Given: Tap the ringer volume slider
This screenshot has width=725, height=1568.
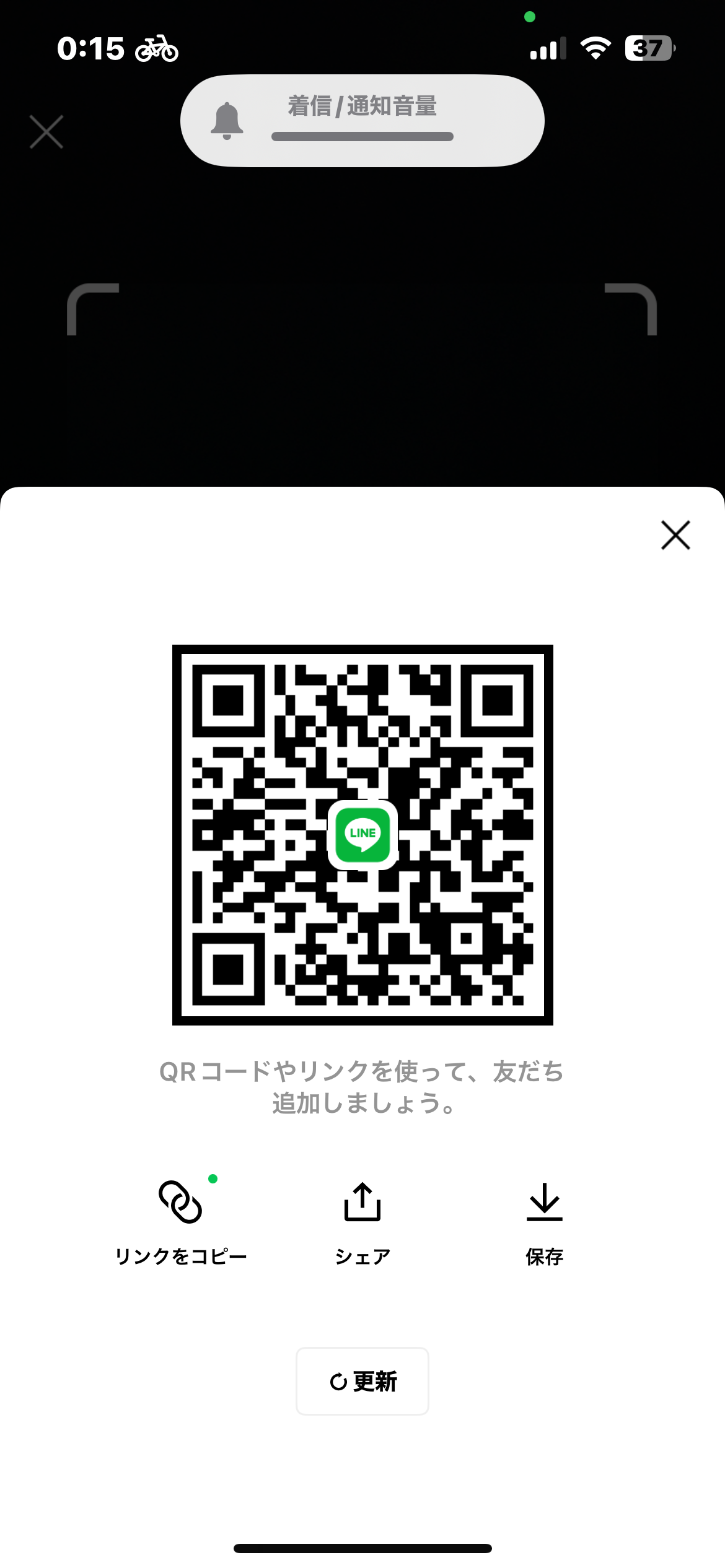Looking at the screenshot, I should [x=362, y=136].
